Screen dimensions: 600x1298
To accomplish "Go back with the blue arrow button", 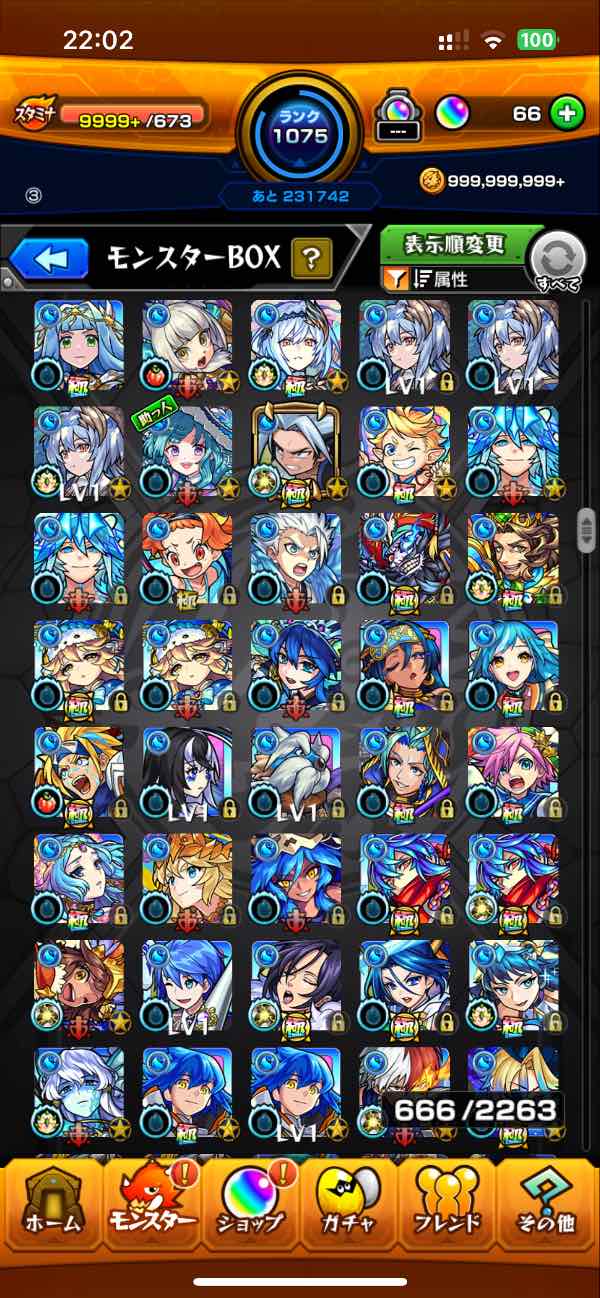I will 50,260.
